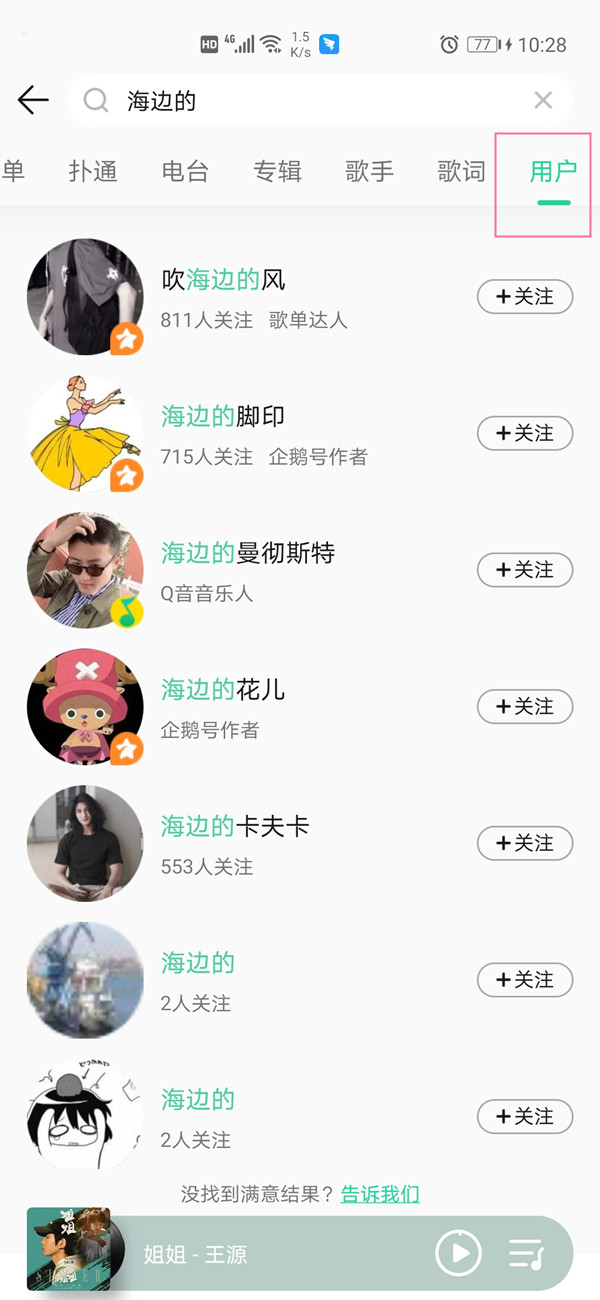The width and height of the screenshot is (600, 1300).
Task: Open 海边的曼彻斯特 user profile
Action: coord(247,553)
